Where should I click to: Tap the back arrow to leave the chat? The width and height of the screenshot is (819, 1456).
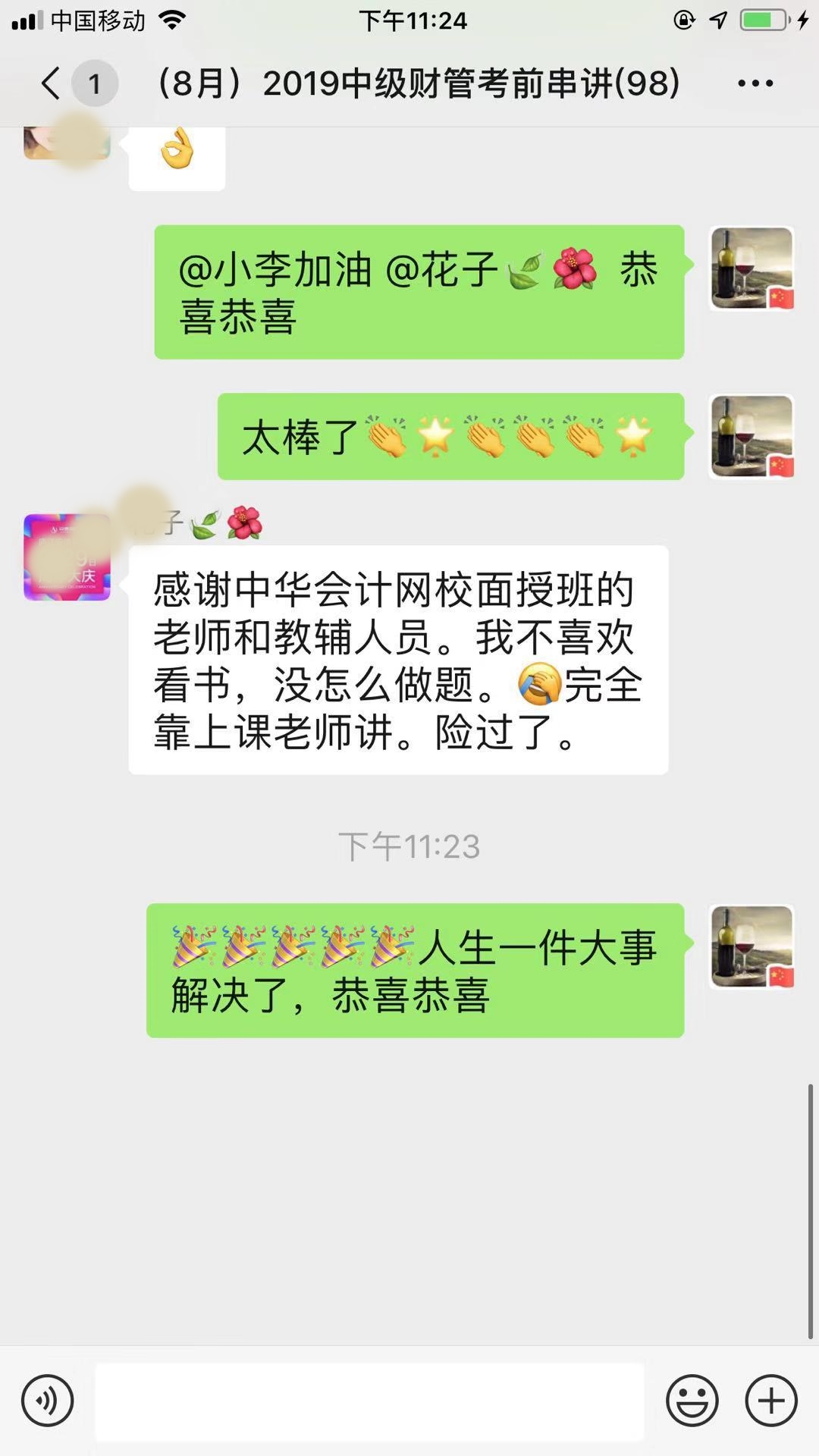point(49,83)
